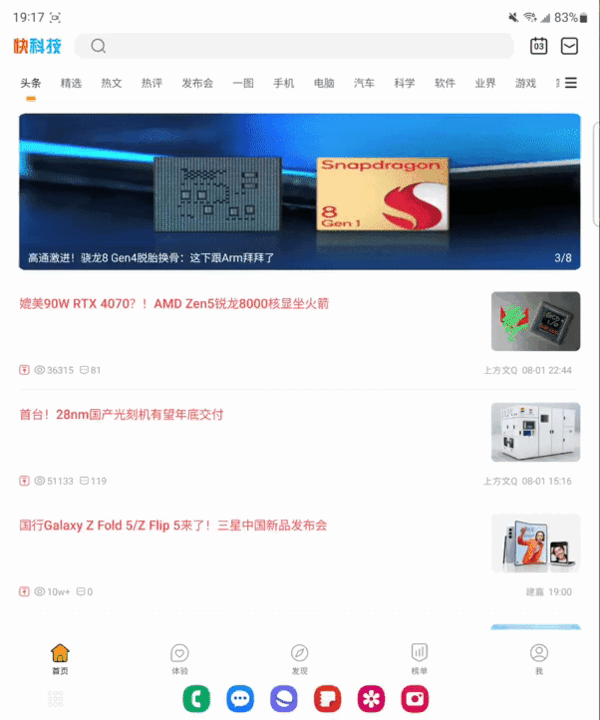This screenshot has height=720, width=600.
Task: Open the 汽车 category tab
Action: (x=364, y=84)
